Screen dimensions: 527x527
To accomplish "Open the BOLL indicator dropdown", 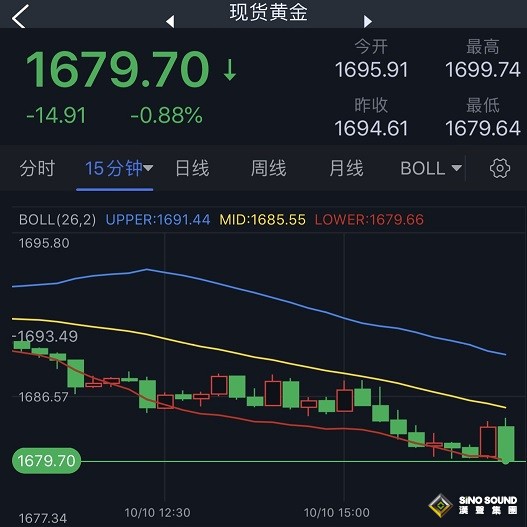I will click(431, 168).
